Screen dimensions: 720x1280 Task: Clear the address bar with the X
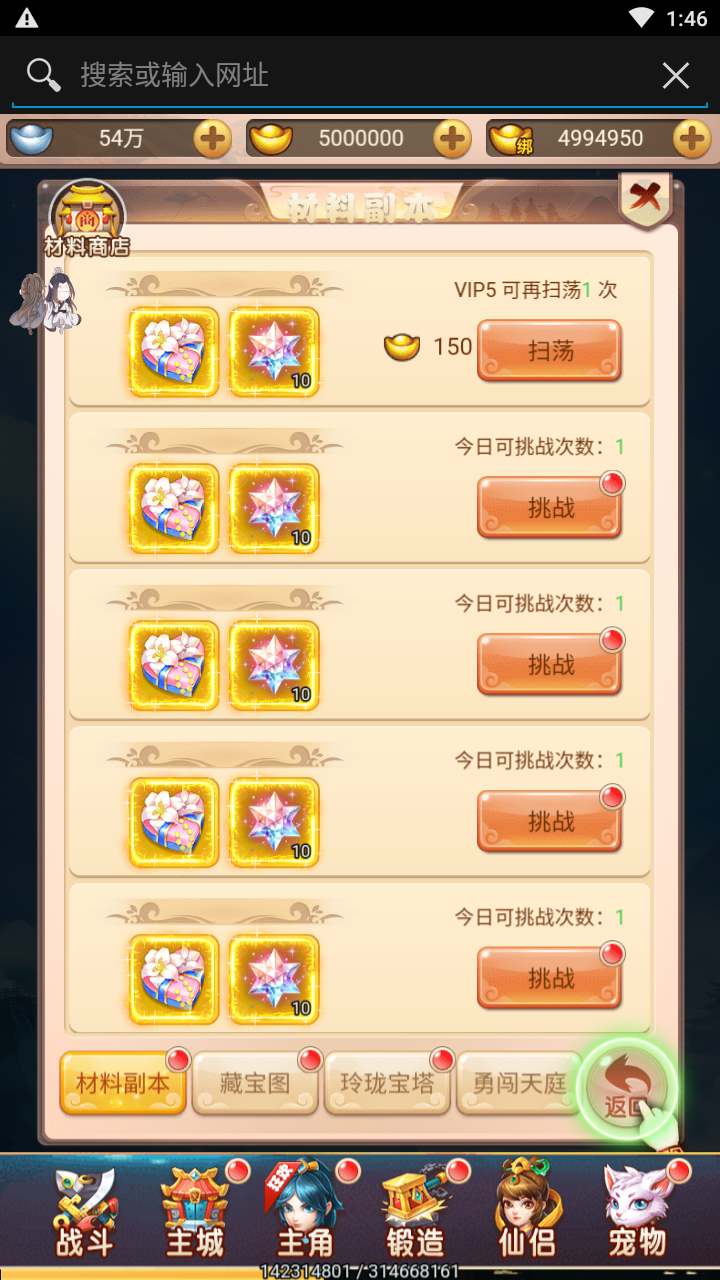point(676,75)
